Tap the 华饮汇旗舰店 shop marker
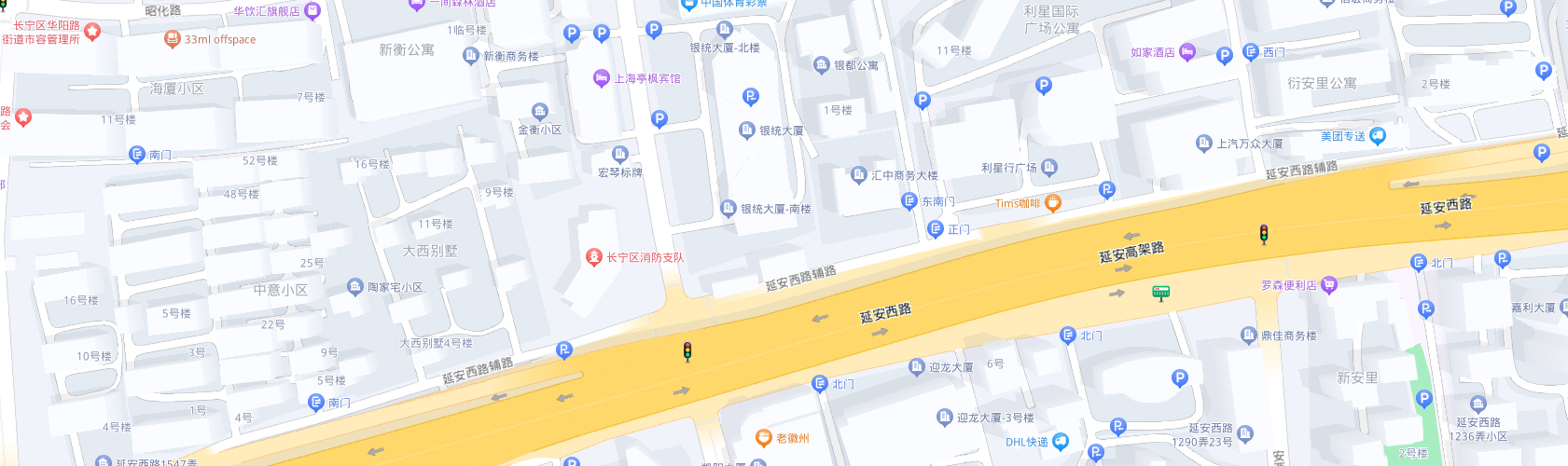Viewport: 1568px width, 466px height. click(x=312, y=11)
